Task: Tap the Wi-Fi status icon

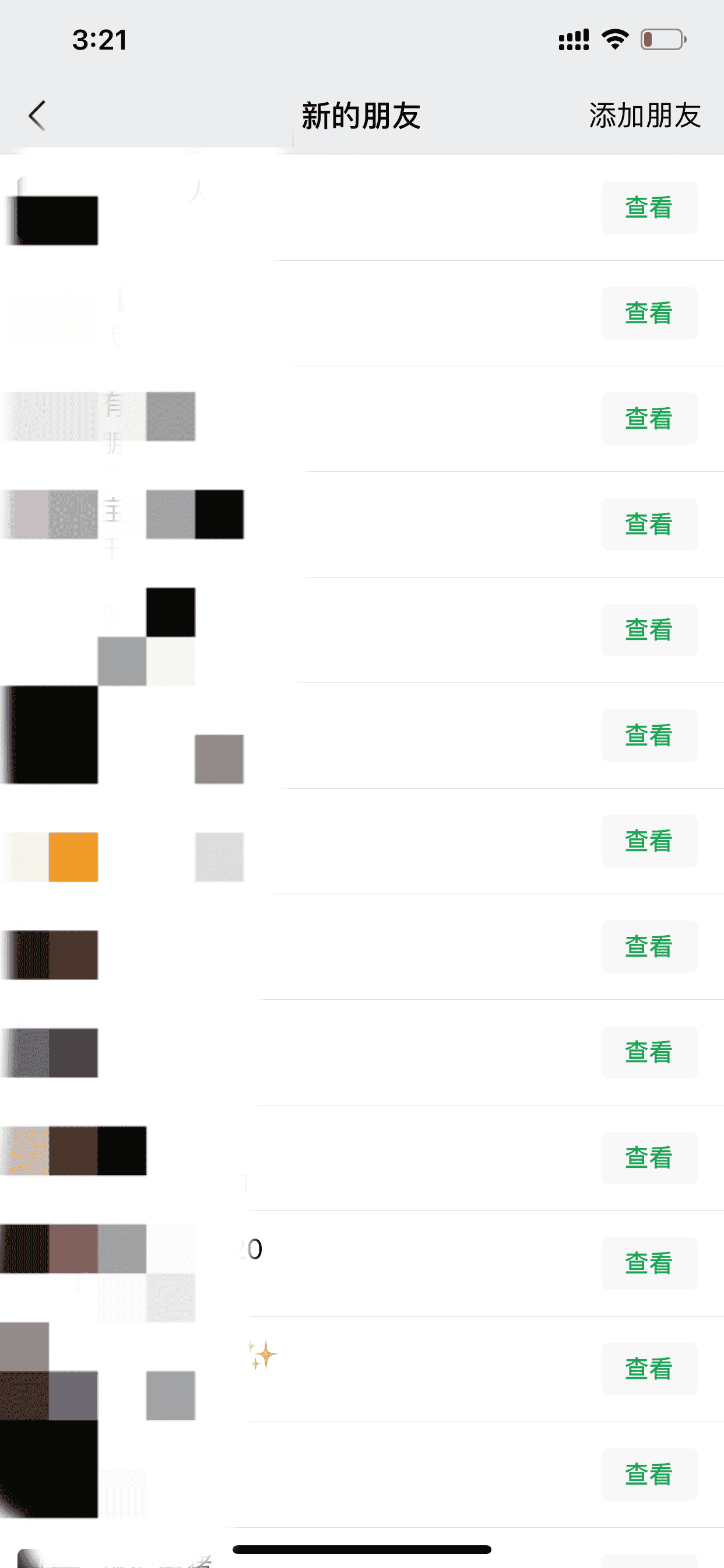Action: tap(614, 38)
